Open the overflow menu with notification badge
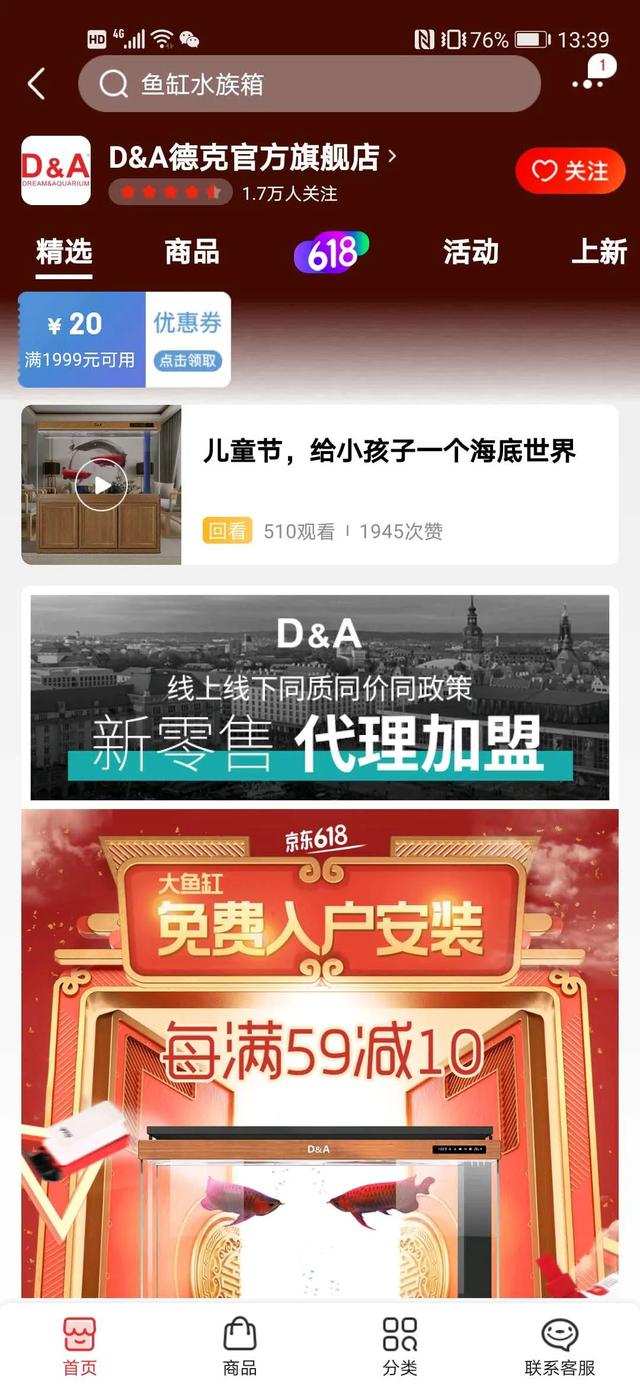Screen dimensions: 640x1387 click(x=588, y=80)
